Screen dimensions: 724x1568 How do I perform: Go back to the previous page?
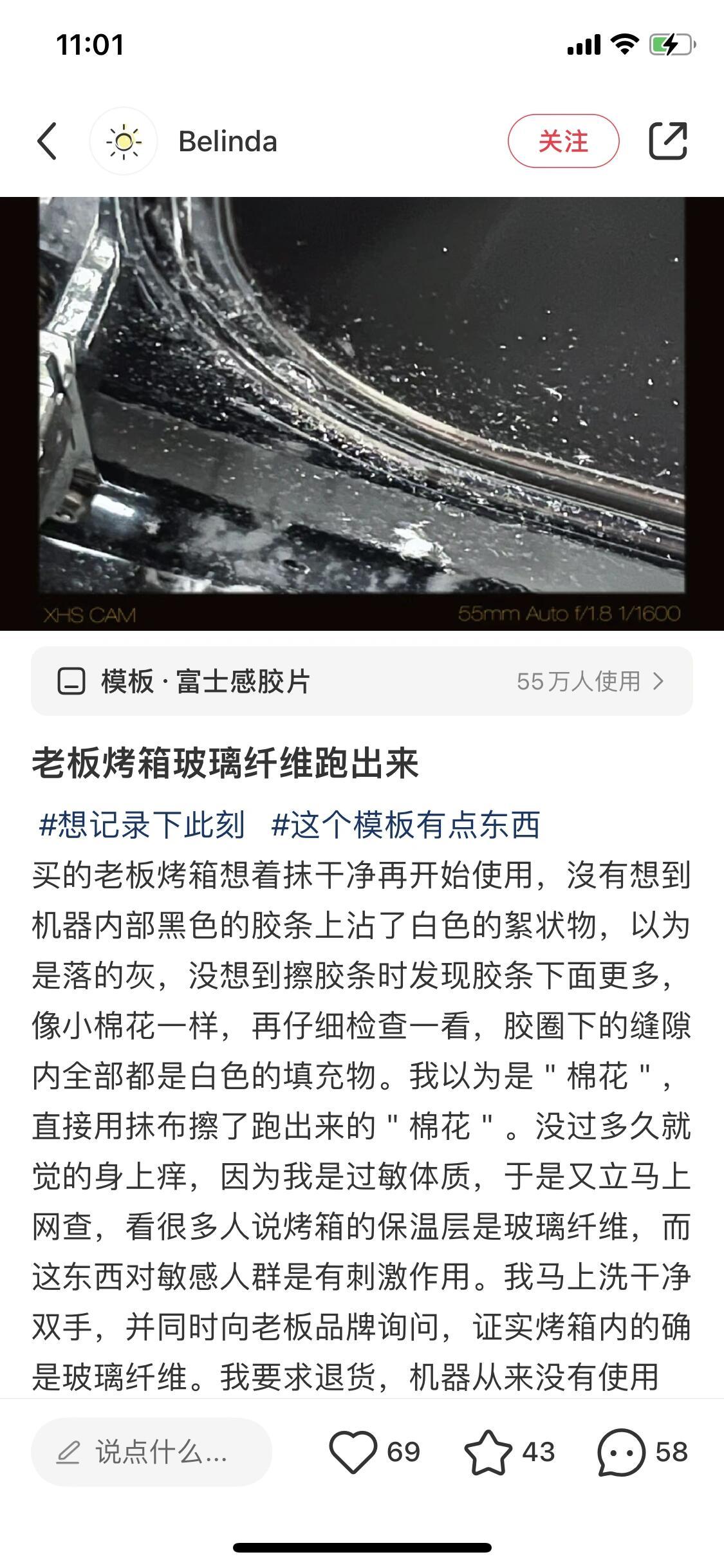(47, 141)
